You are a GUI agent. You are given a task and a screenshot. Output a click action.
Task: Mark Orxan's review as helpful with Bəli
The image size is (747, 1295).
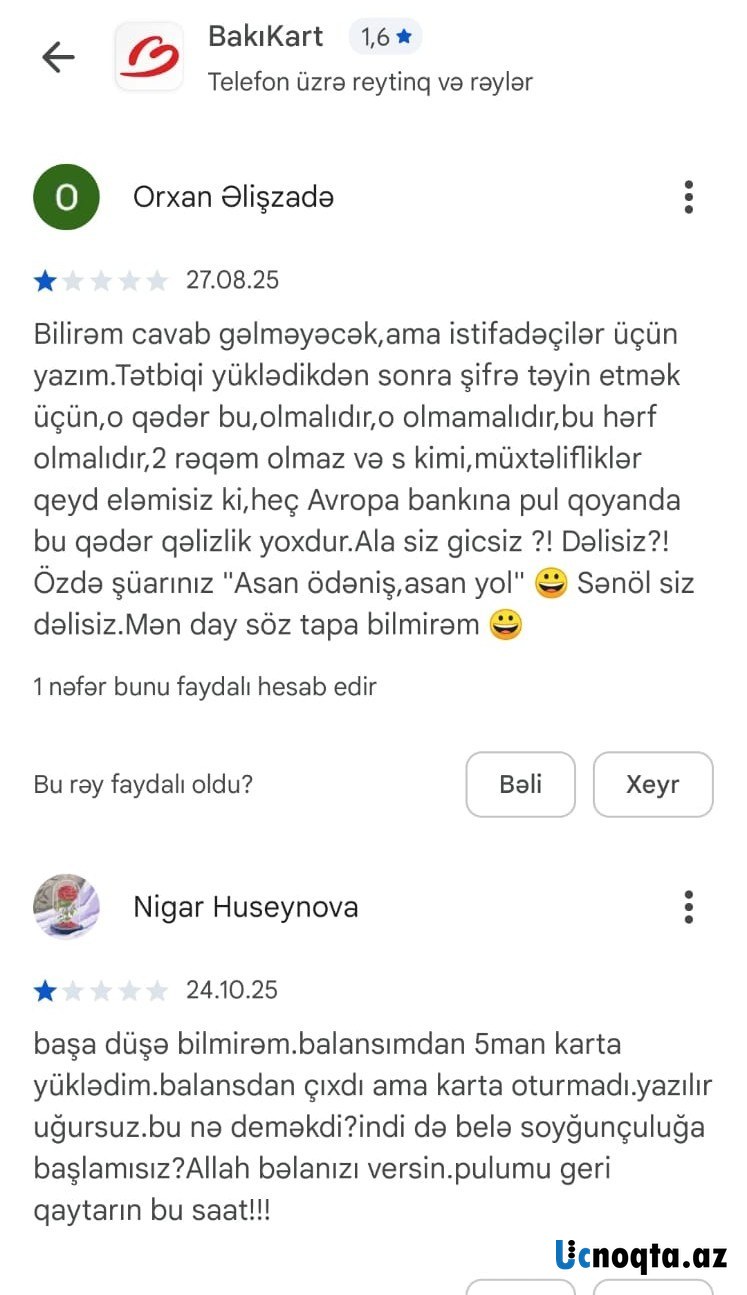point(520,785)
